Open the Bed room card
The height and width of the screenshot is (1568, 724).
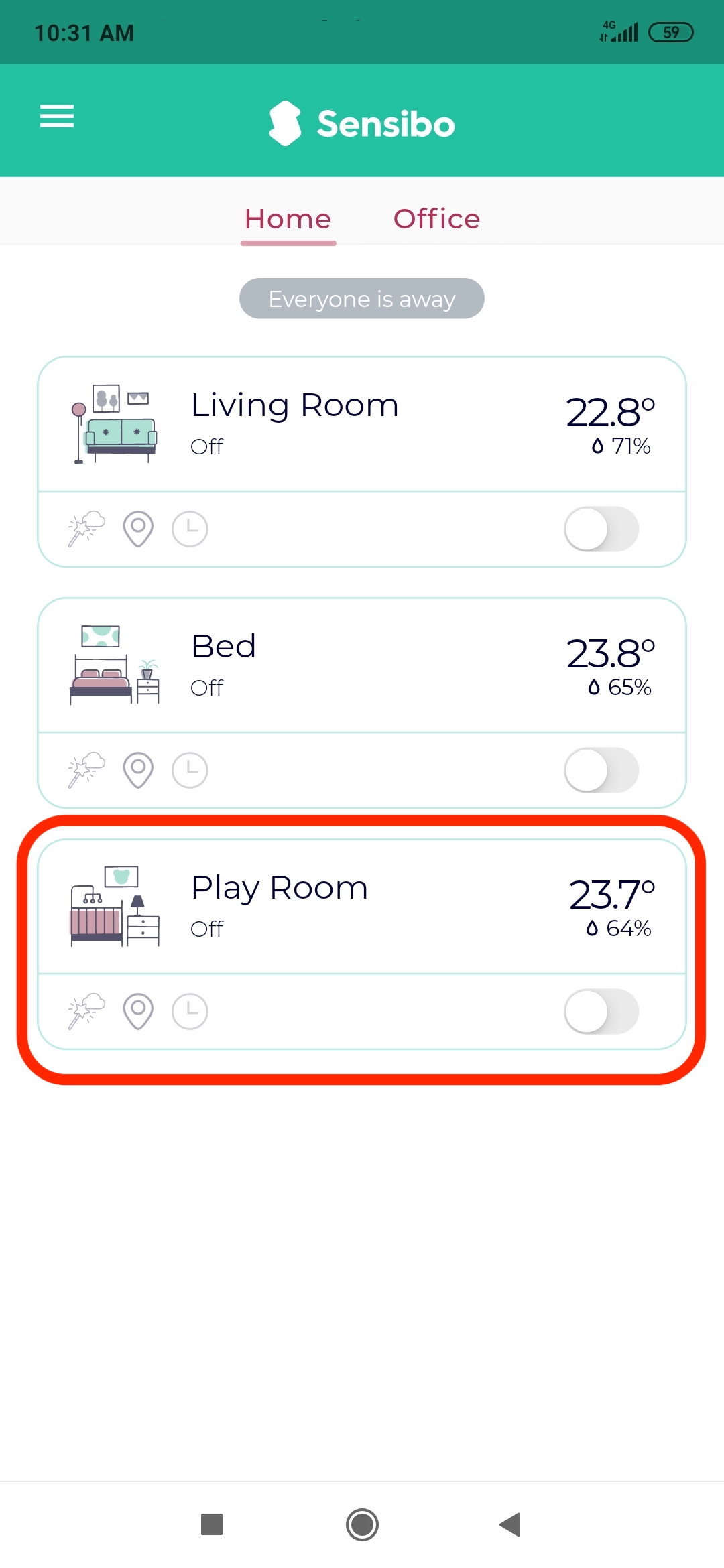362,665
